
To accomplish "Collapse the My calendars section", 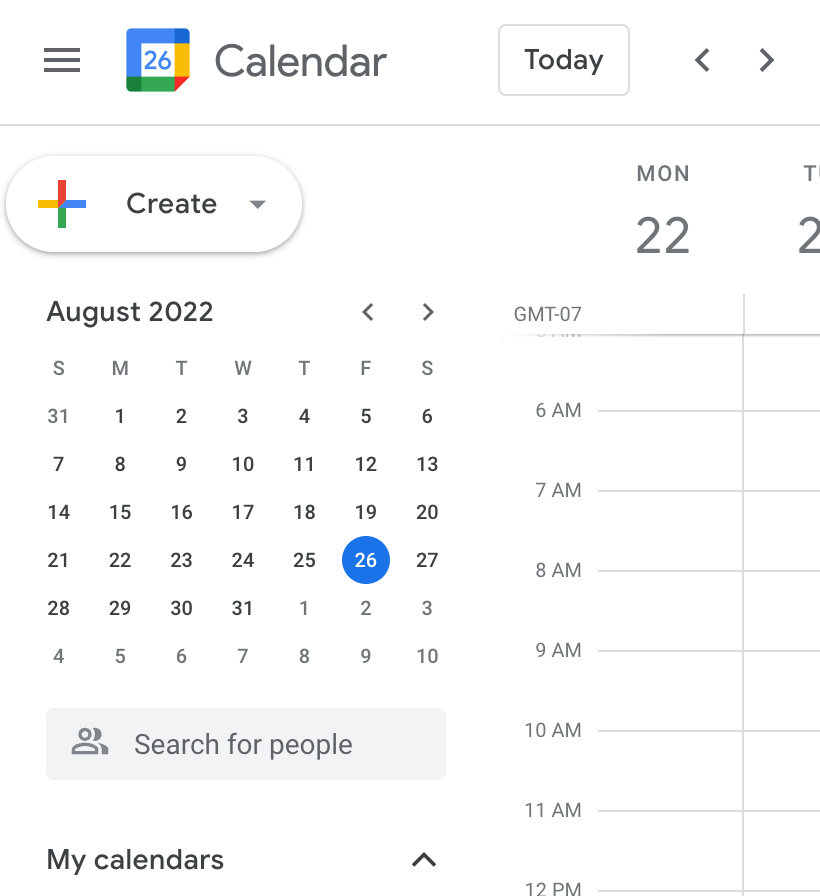I will [x=424, y=860].
